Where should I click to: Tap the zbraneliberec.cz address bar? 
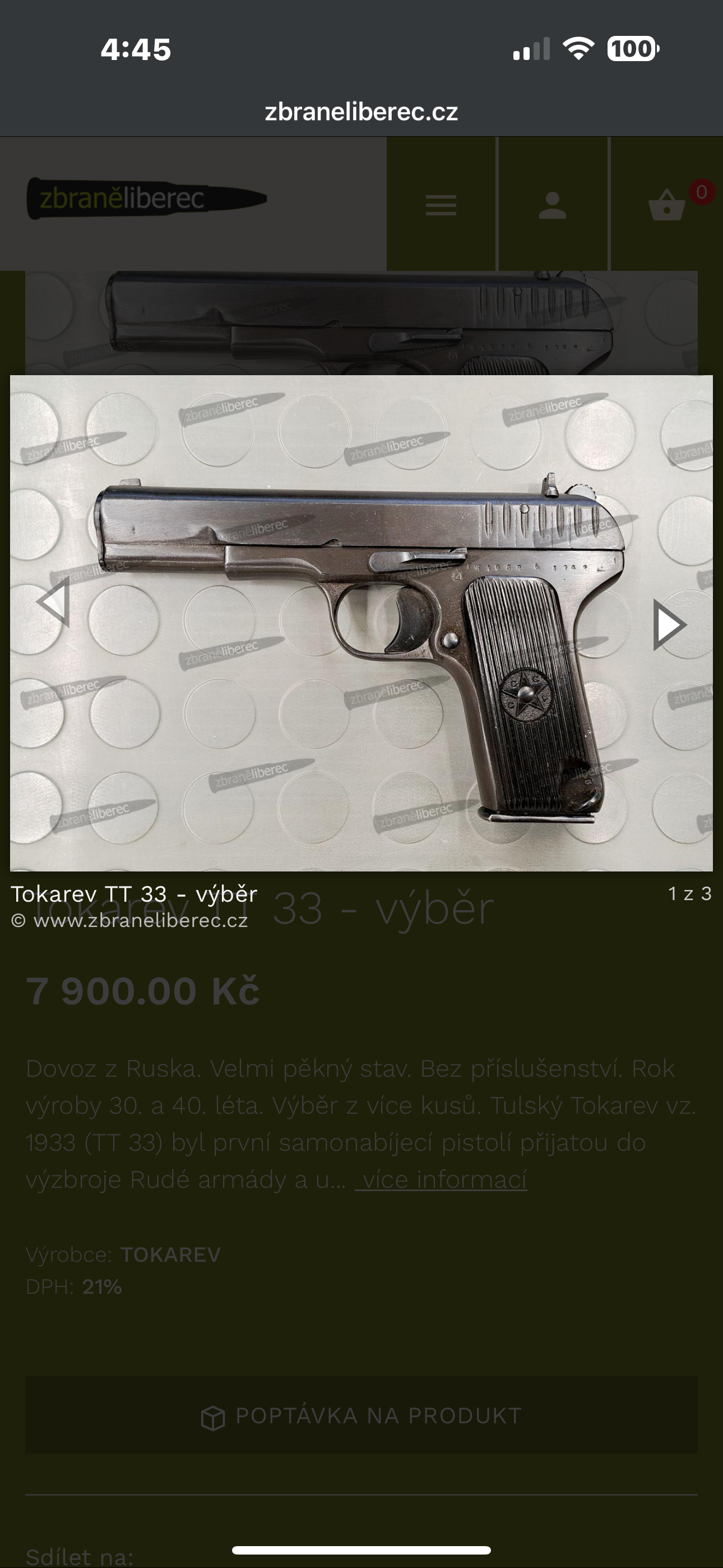[x=361, y=112]
